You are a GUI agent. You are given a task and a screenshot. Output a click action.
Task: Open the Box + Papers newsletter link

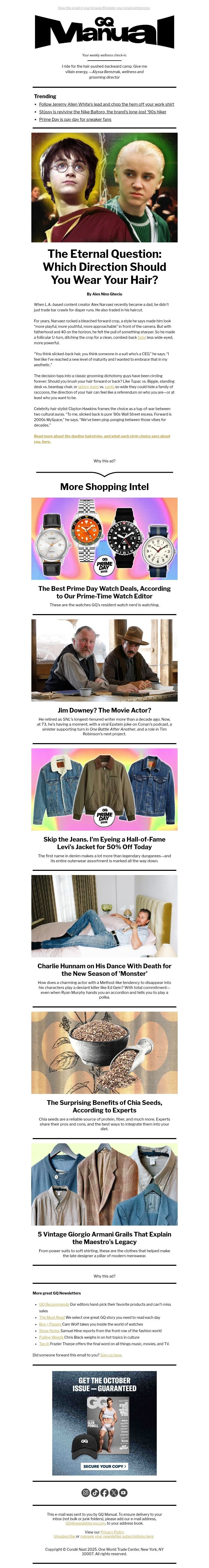51,1324
